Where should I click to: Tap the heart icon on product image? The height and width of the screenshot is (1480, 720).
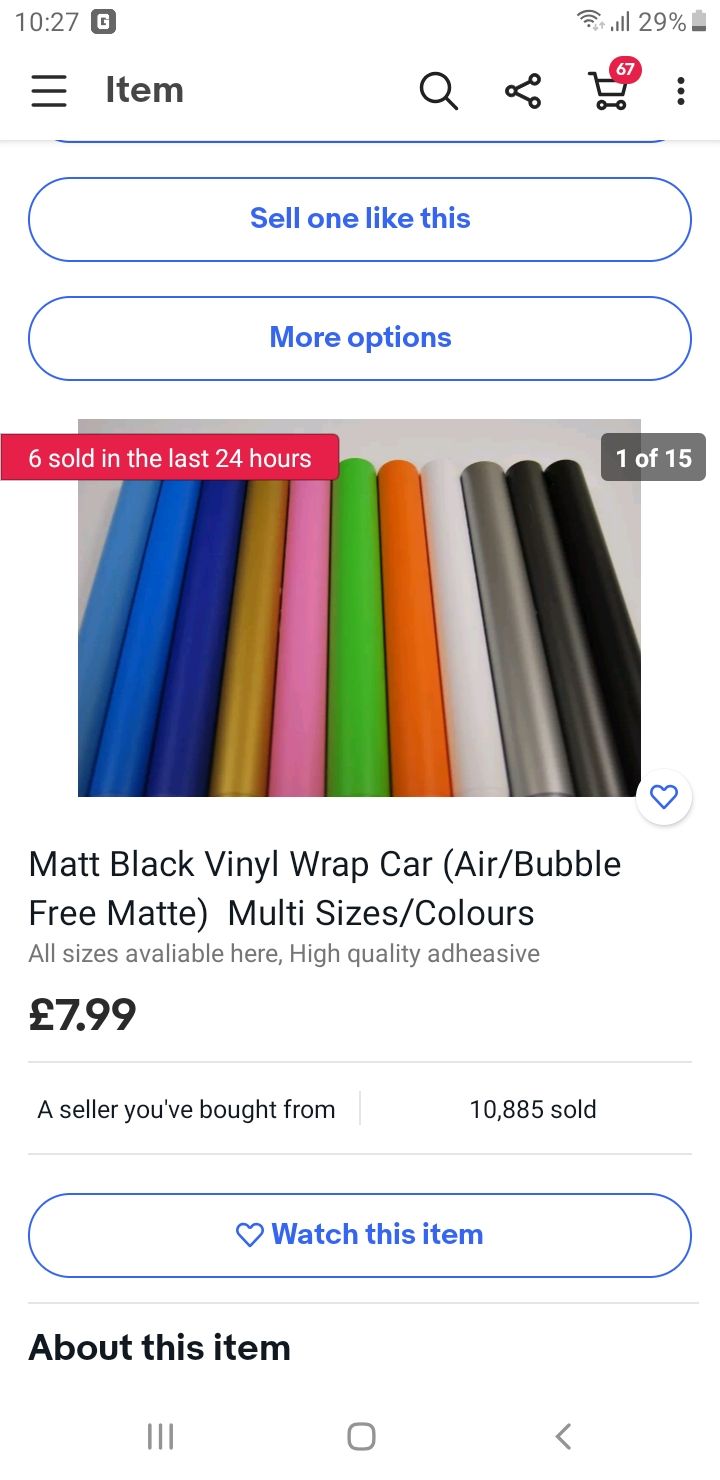point(664,797)
